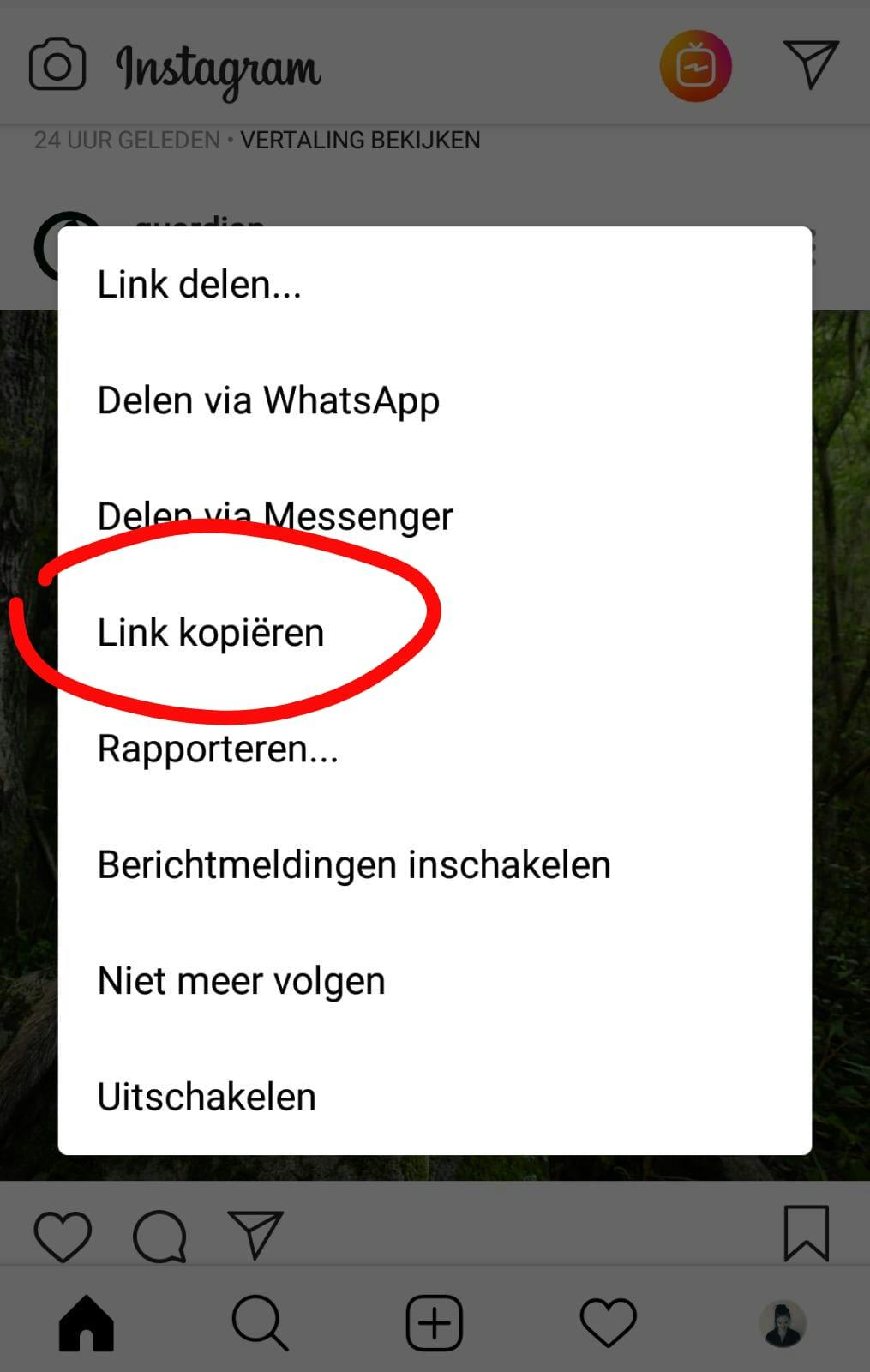870x1372 pixels.
Task: Unfollow with Niet meer volgen
Action: point(241,980)
